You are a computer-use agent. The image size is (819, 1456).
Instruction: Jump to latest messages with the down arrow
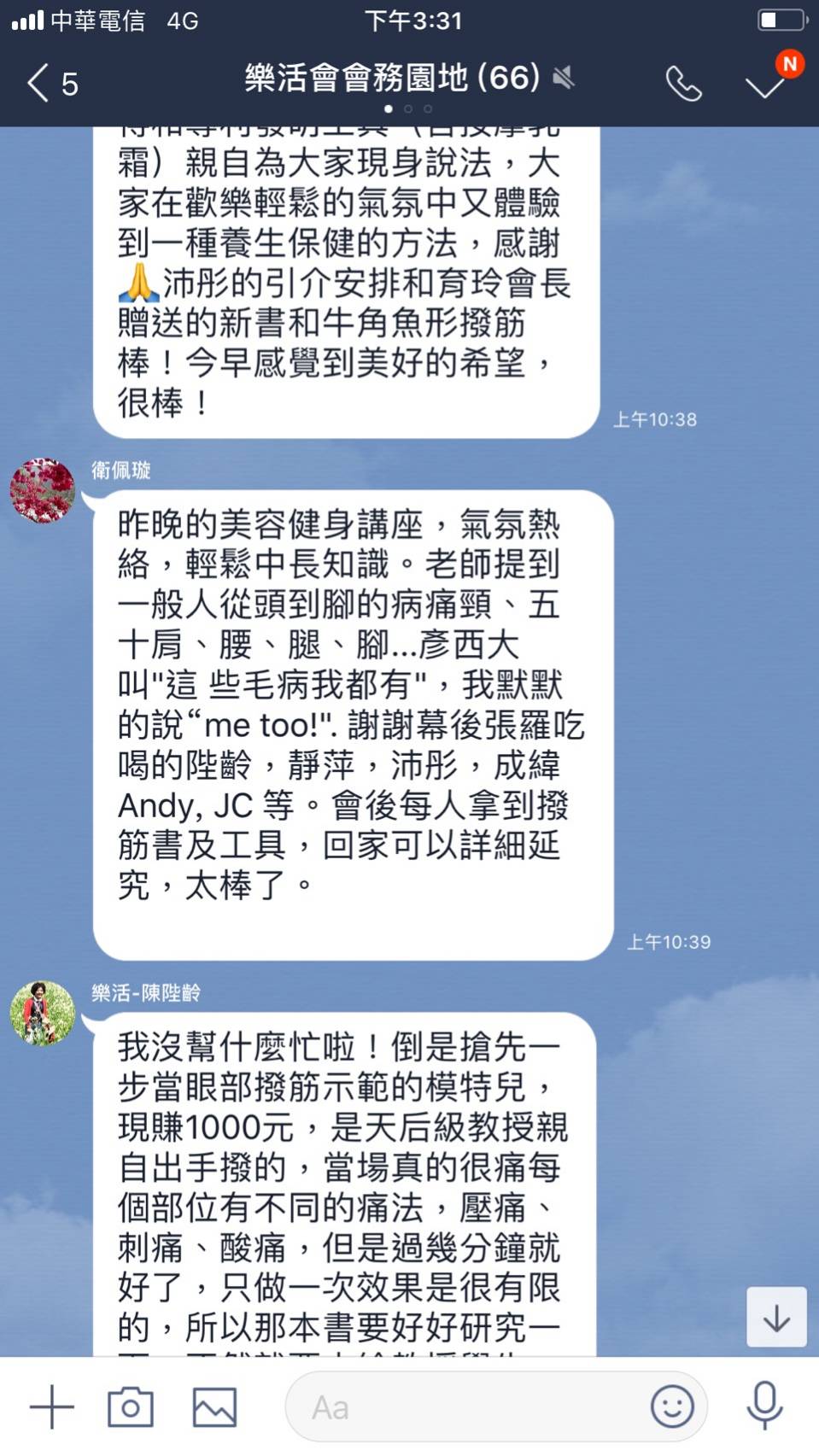point(776,1318)
